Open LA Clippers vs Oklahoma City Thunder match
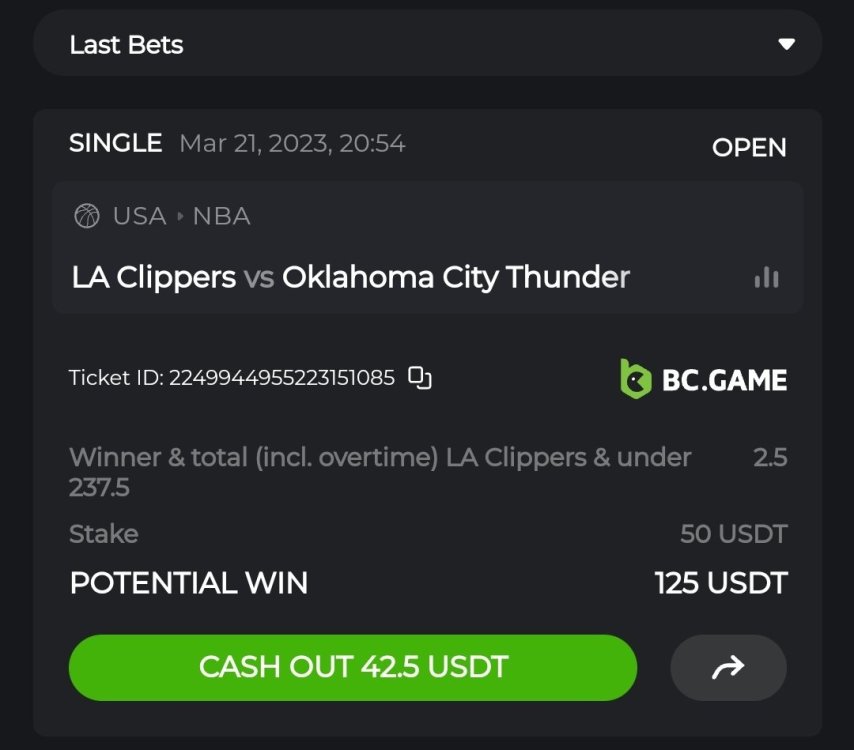The height and width of the screenshot is (750, 854). click(350, 277)
